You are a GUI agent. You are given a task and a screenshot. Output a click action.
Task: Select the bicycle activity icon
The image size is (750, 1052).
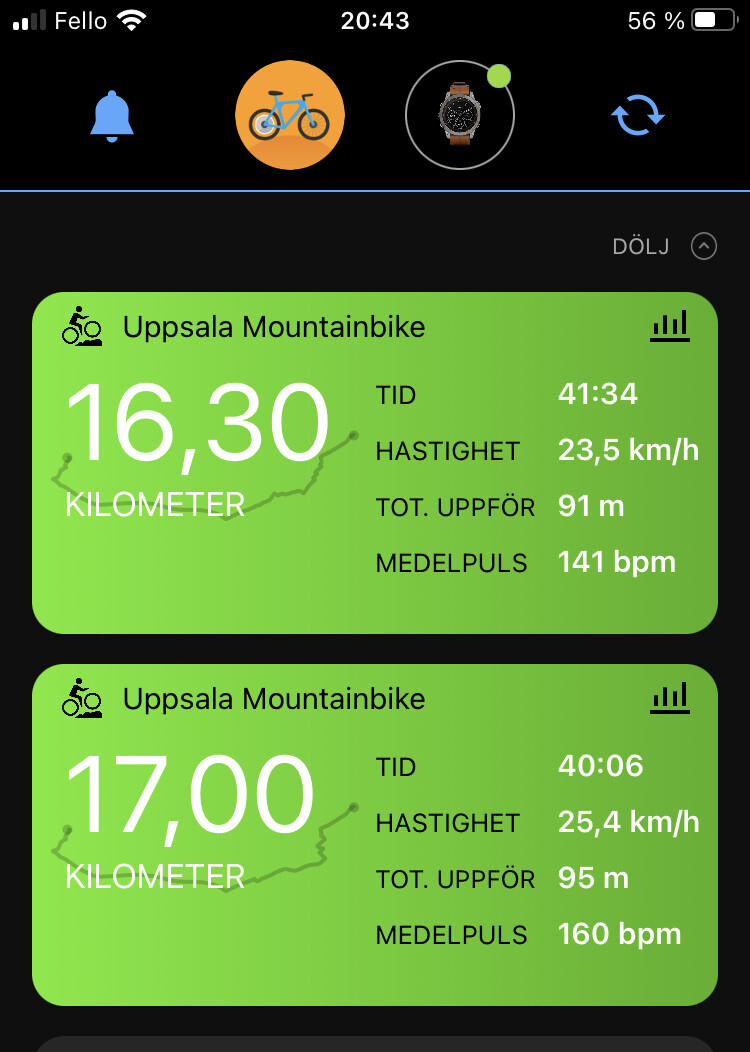(x=290, y=116)
